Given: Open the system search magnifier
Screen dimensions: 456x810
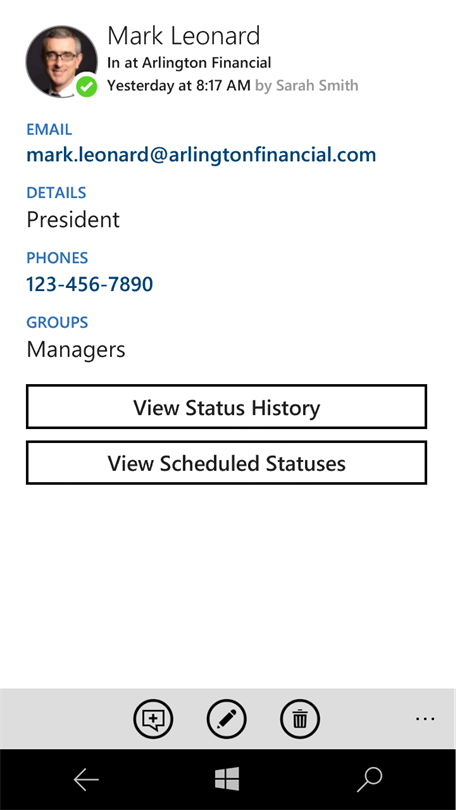Looking at the screenshot, I should (x=370, y=780).
